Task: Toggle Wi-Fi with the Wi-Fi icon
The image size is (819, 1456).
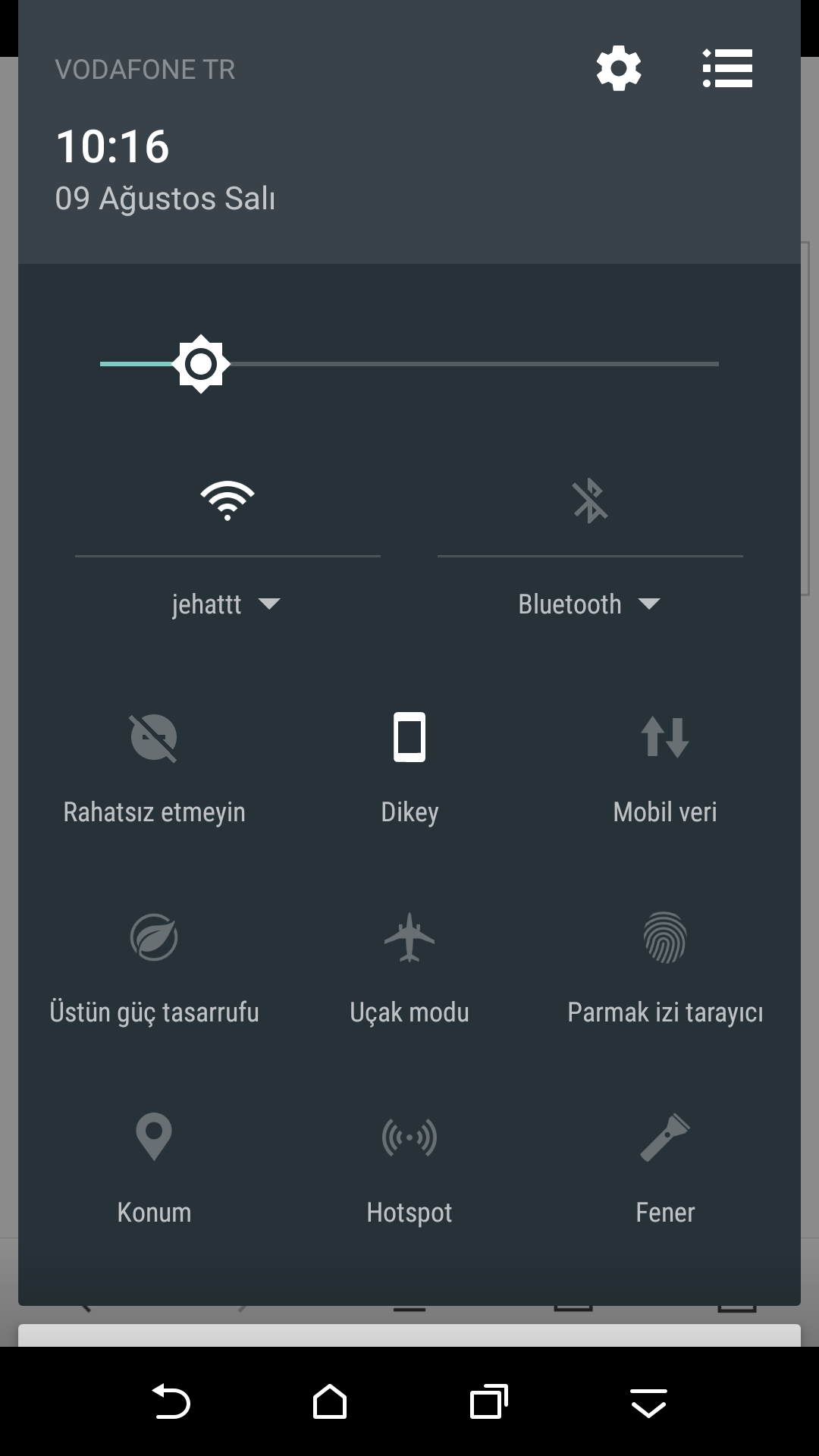Action: tap(227, 500)
